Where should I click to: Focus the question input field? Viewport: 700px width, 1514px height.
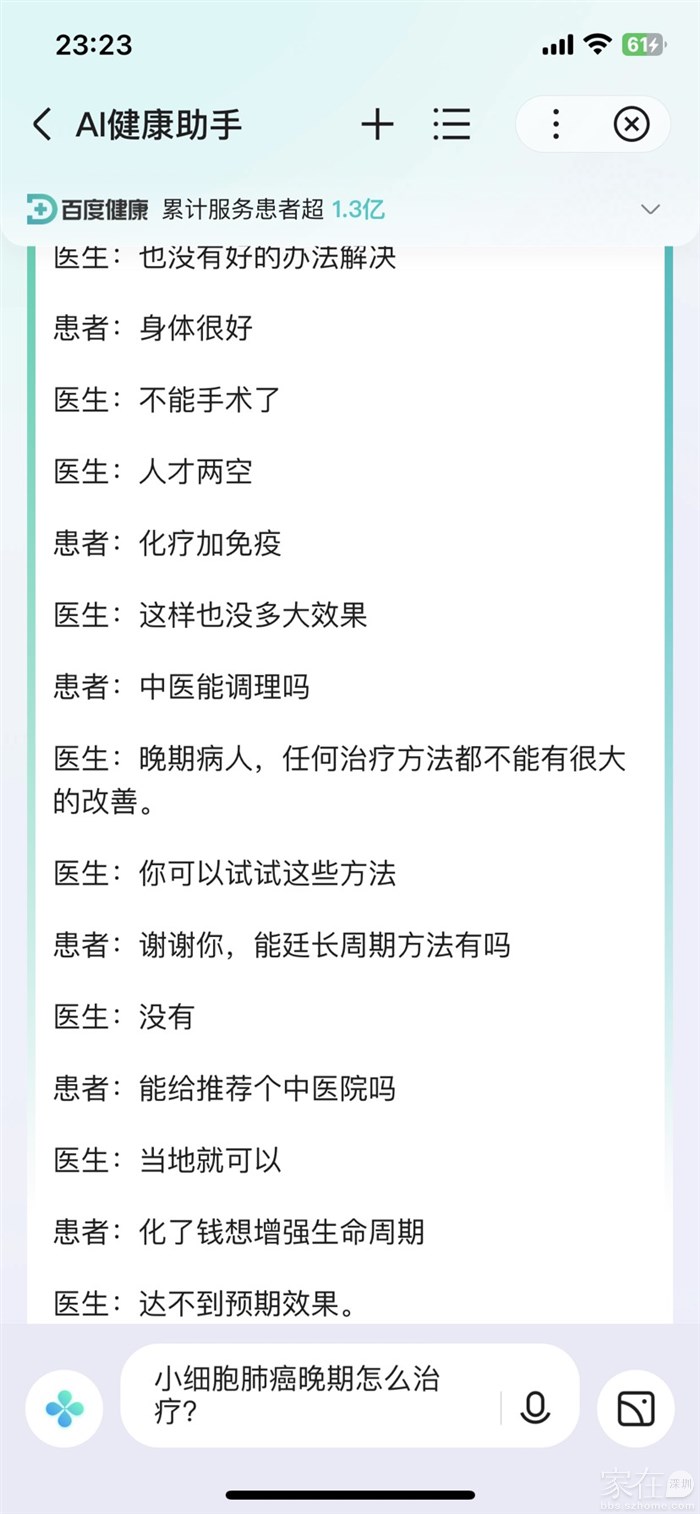click(x=310, y=1395)
